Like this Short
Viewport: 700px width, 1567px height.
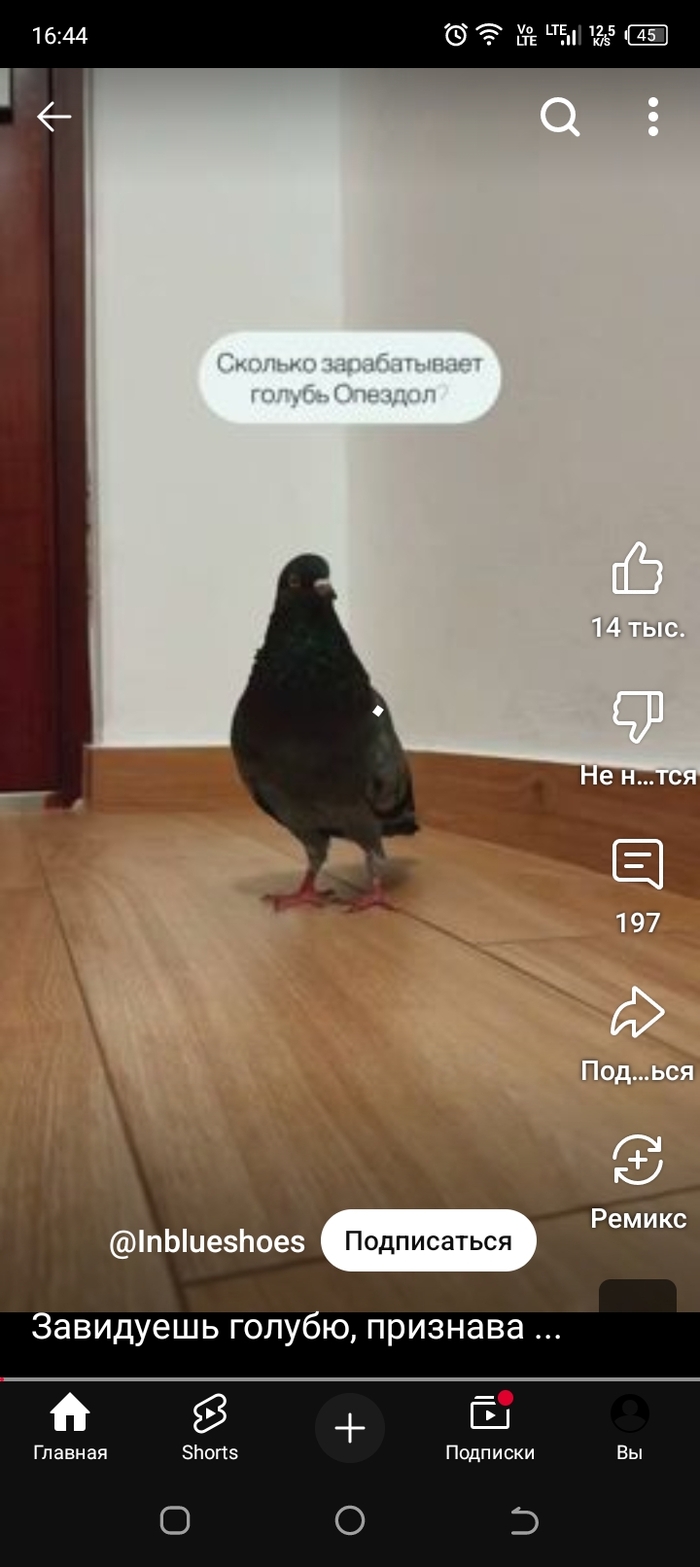638,568
